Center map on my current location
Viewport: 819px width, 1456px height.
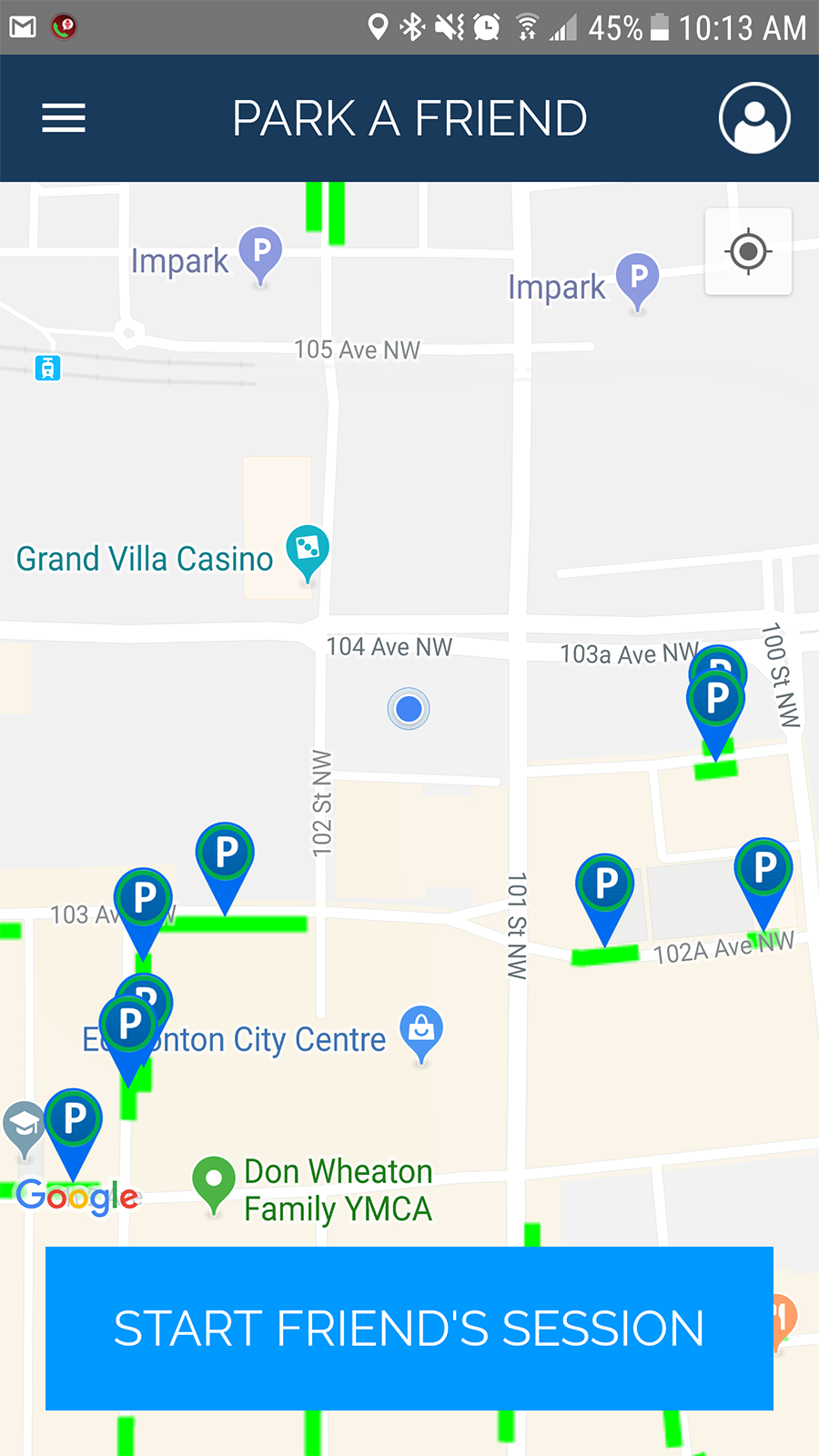(x=748, y=251)
